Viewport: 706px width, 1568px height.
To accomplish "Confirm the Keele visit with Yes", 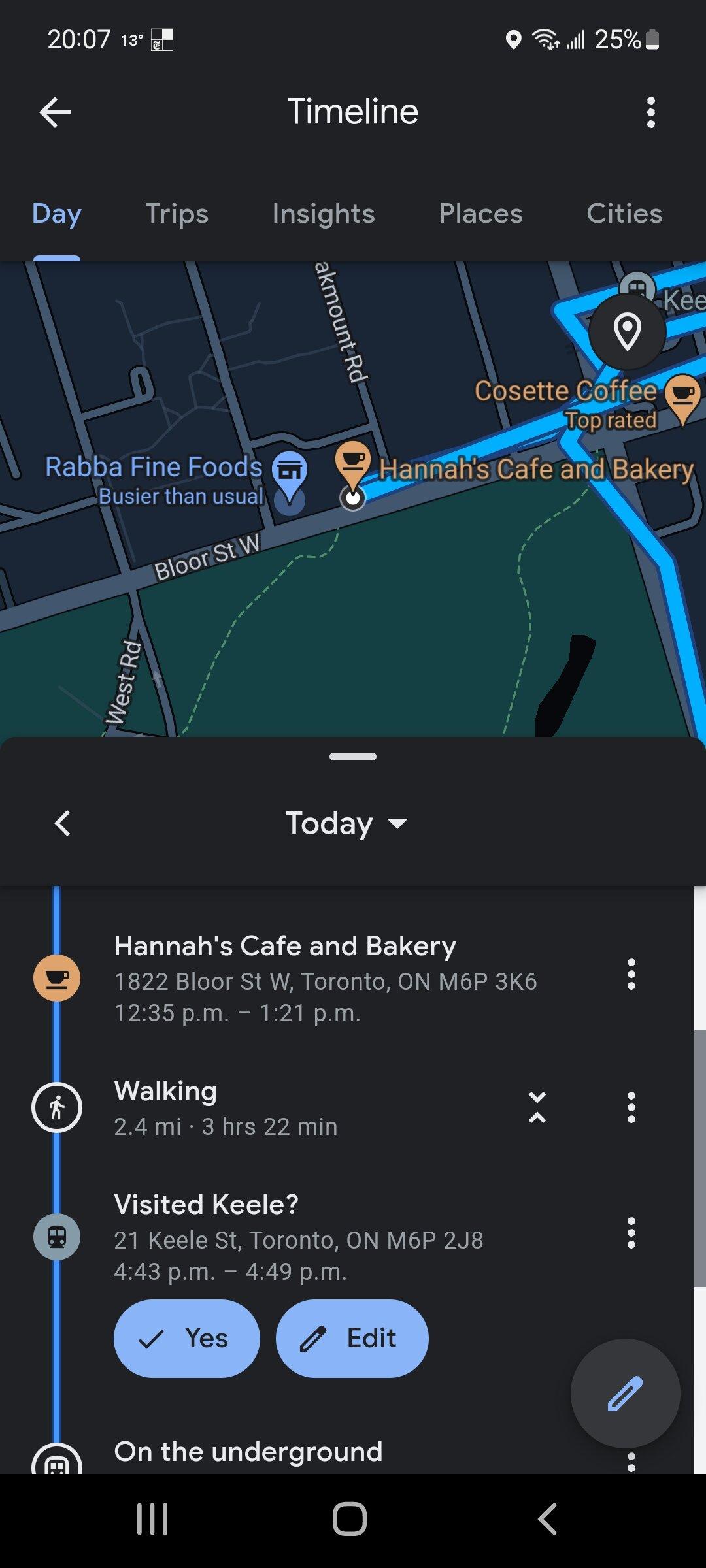I will coord(186,1338).
